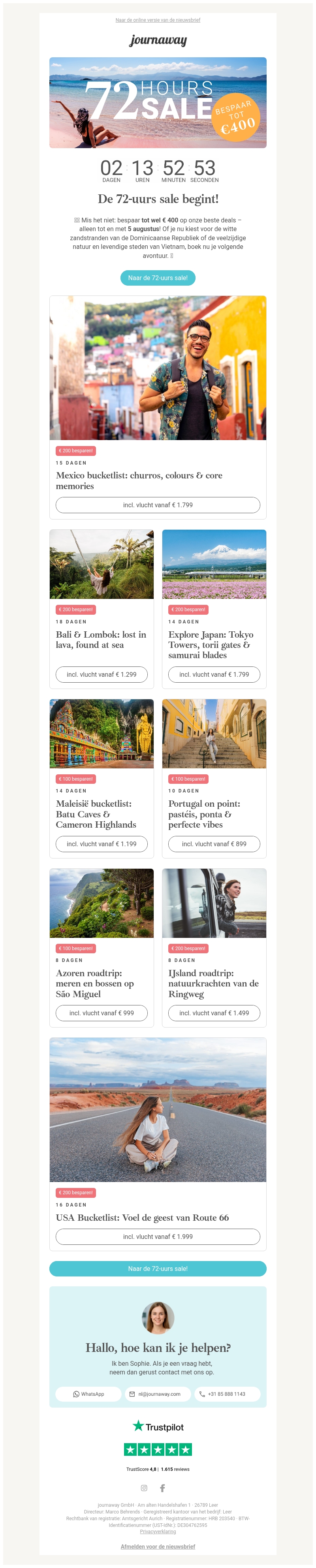316x1568 pixels.
Task: Open the Mexico bucketlist trip price button
Action: pyautogui.click(x=158, y=504)
